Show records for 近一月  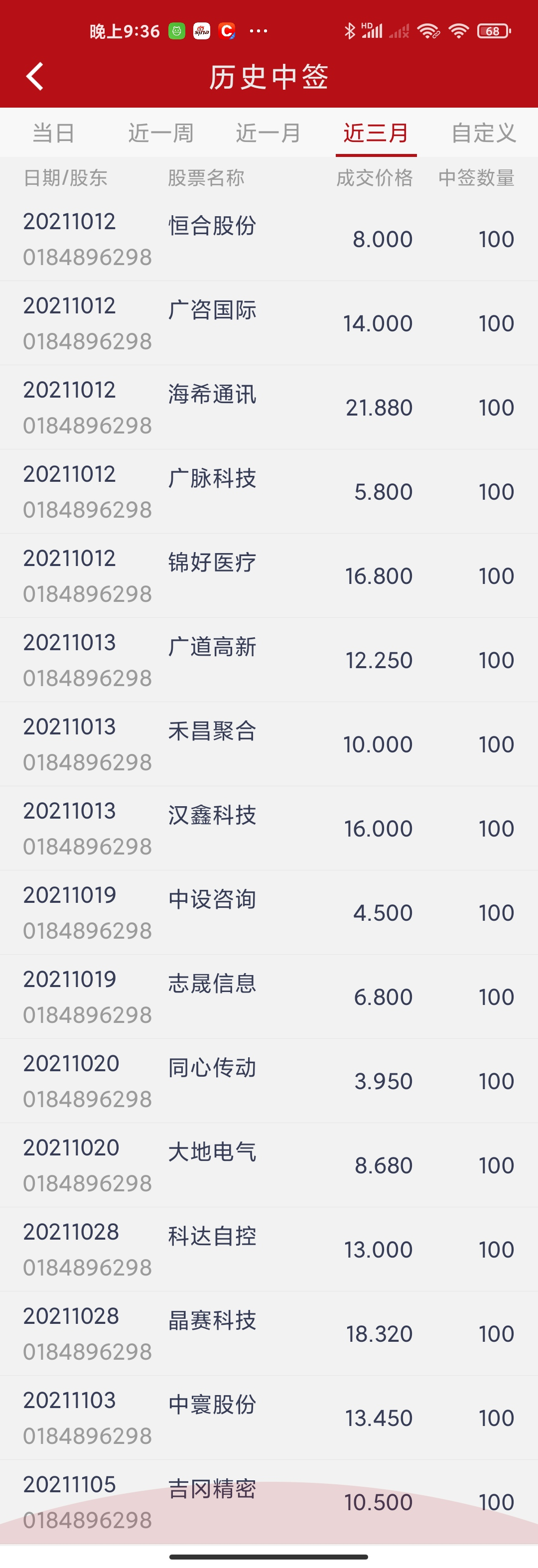(269, 133)
